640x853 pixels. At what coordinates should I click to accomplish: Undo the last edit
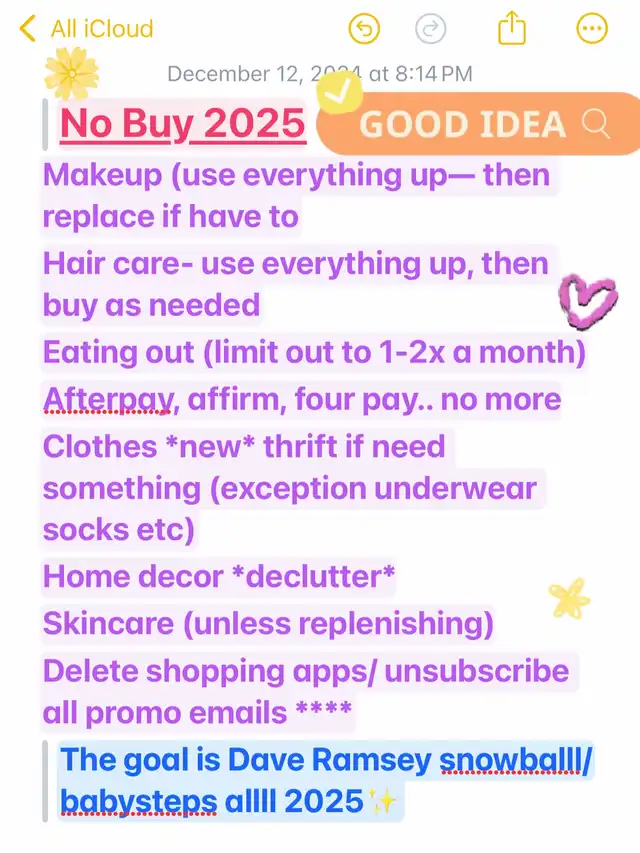click(x=364, y=28)
